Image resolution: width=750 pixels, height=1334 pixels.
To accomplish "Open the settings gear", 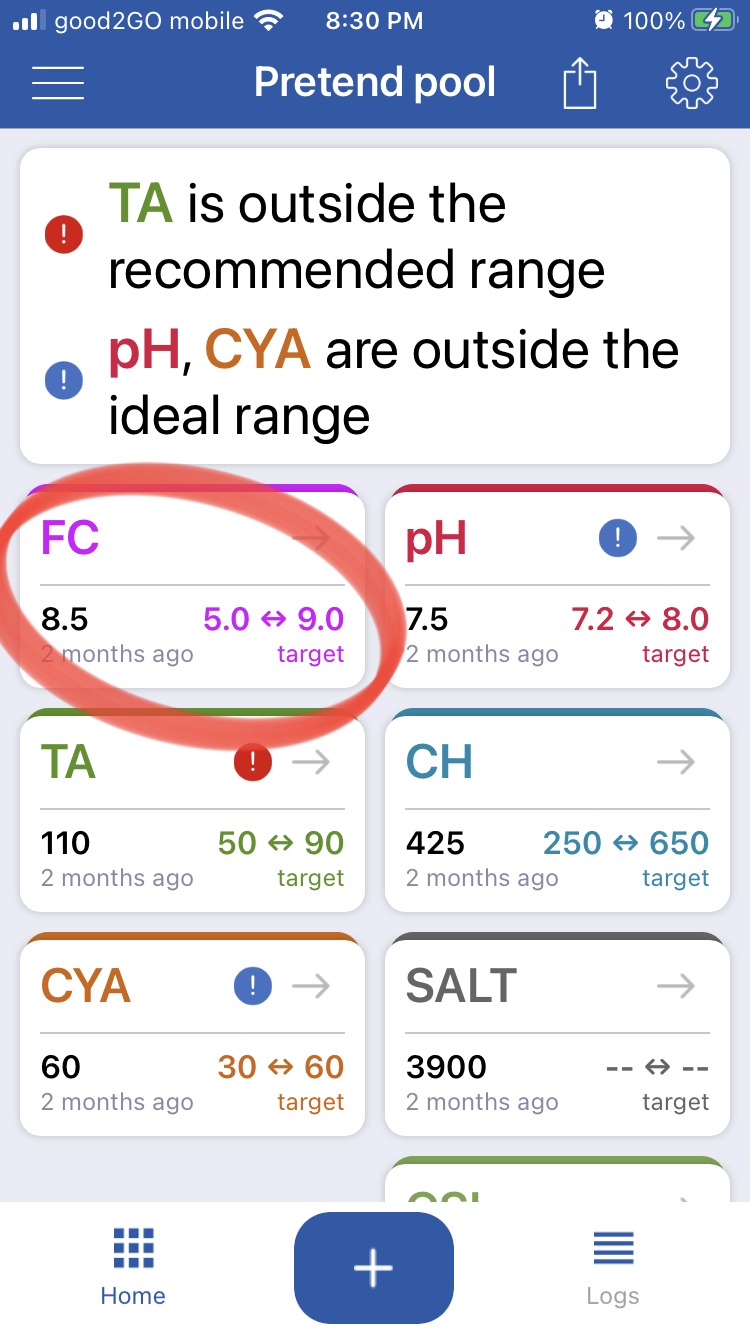I will [691, 82].
